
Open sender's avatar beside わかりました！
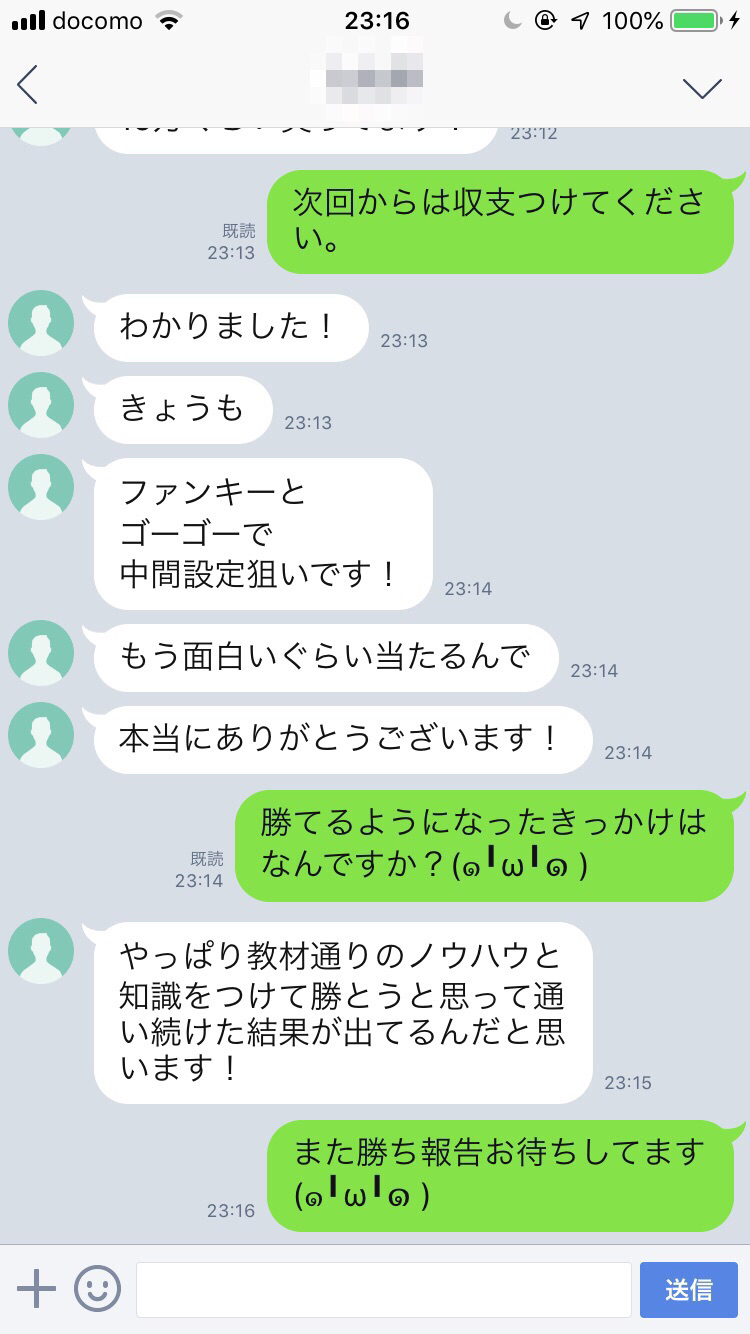41,323
